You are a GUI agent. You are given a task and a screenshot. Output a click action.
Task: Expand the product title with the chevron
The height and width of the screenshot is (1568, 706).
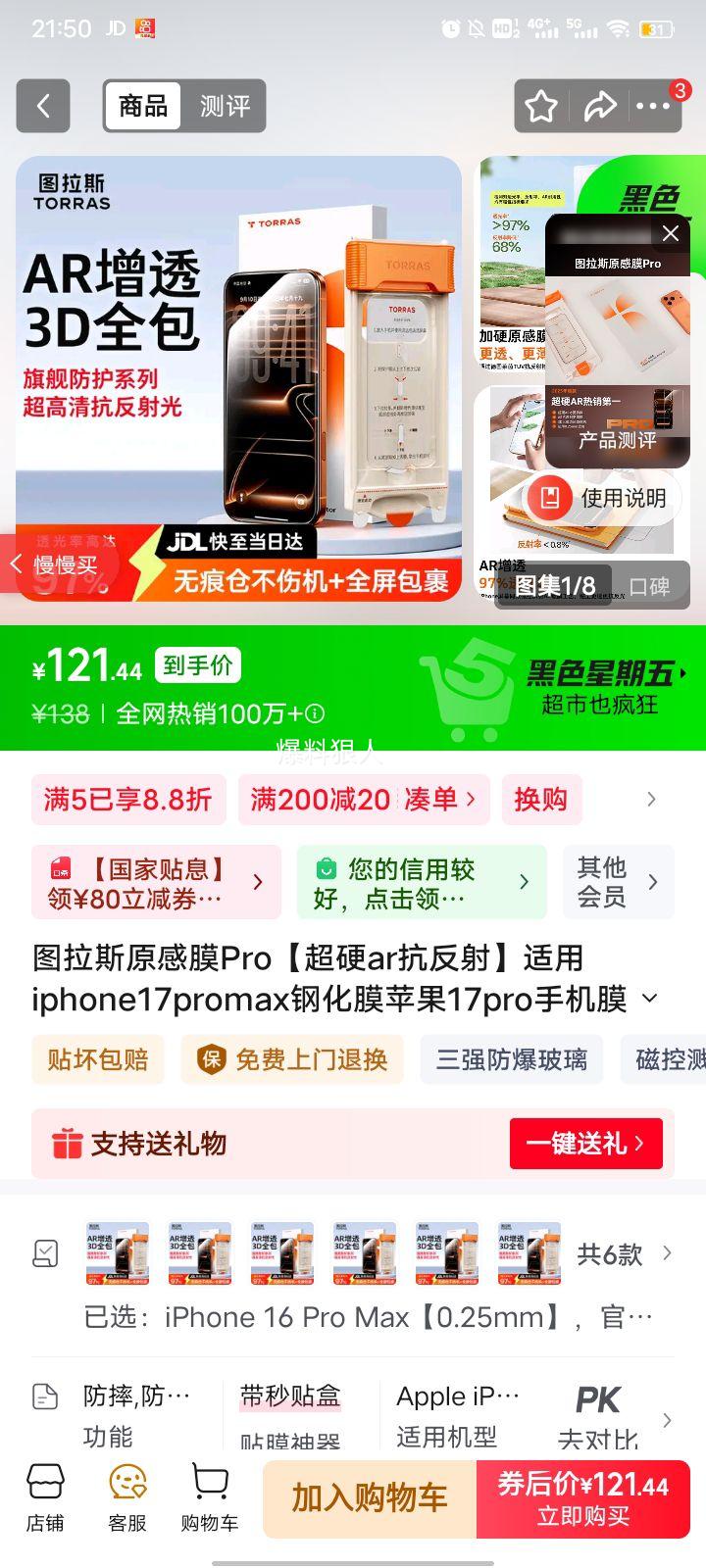click(x=648, y=1000)
